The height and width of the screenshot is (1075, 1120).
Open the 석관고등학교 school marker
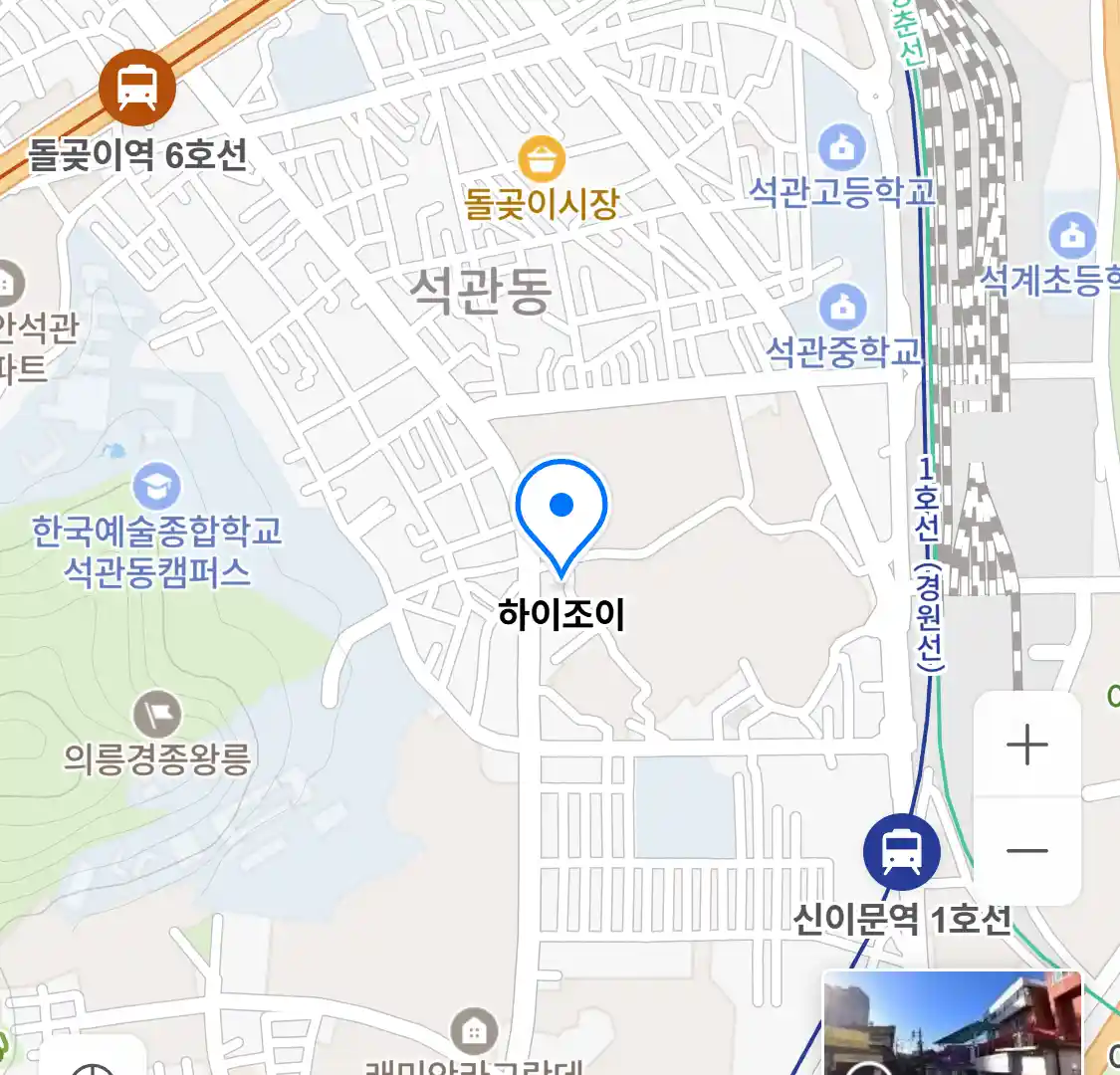[843, 147]
